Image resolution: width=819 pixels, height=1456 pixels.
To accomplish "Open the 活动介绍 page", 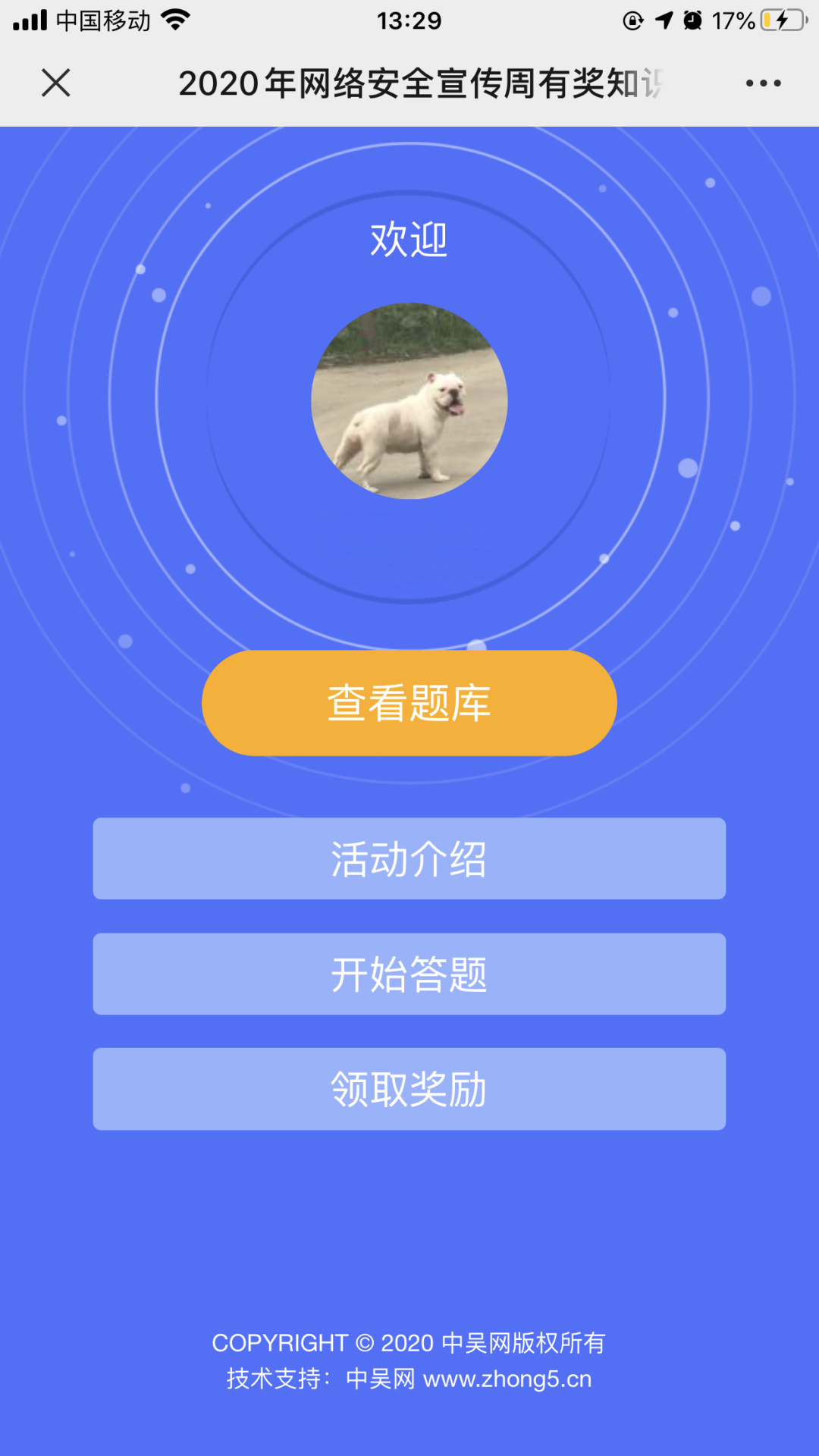I will 409,858.
